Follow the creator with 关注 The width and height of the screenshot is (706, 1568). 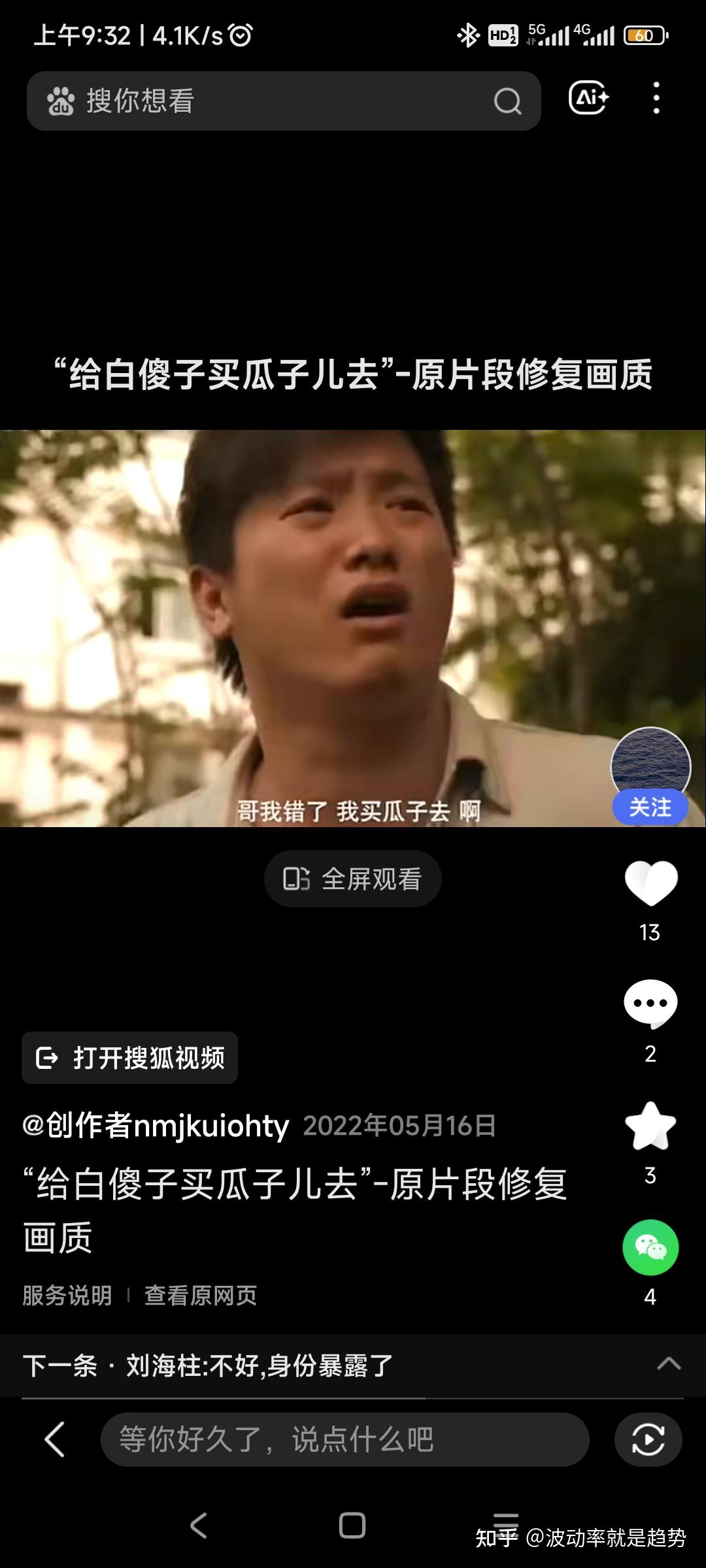650,808
